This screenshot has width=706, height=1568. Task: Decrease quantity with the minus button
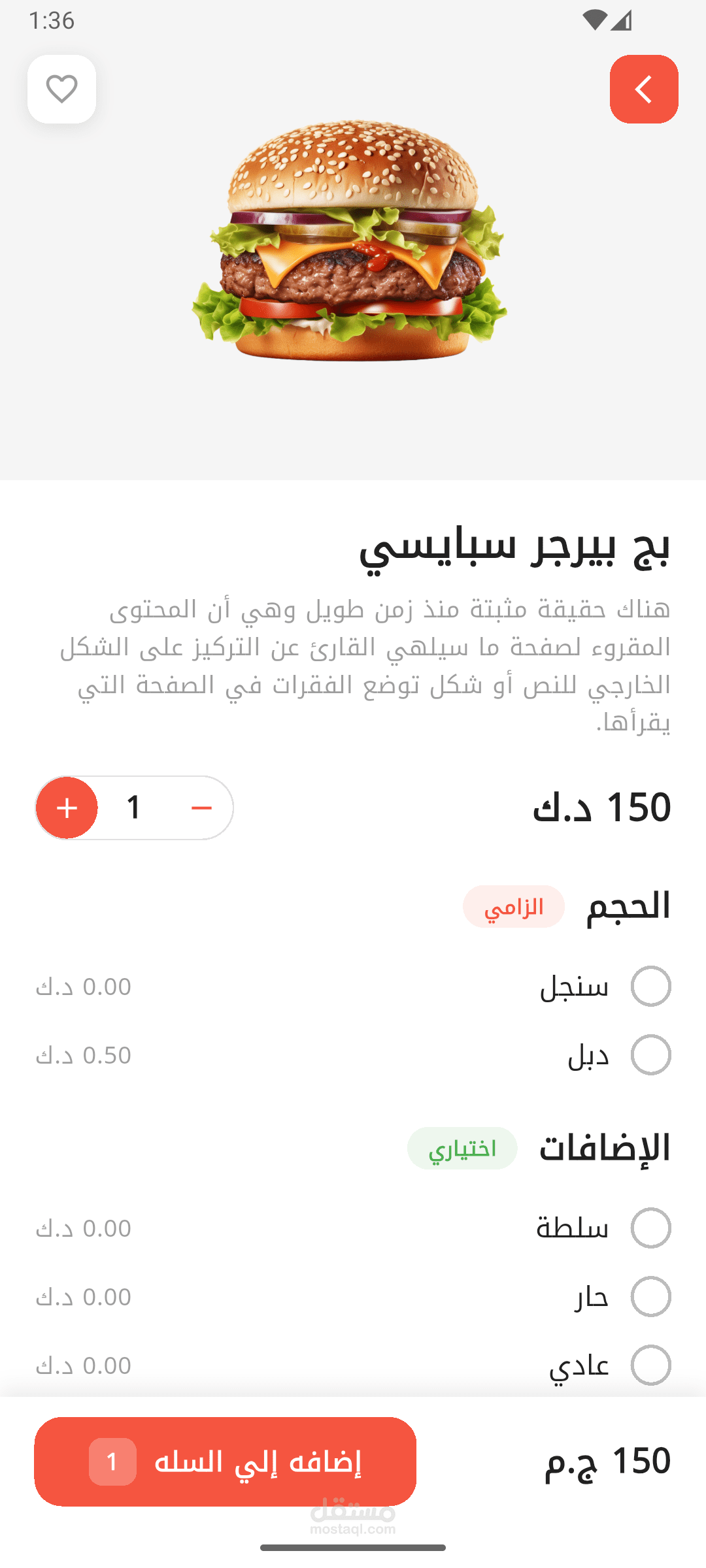tap(201, 808)
